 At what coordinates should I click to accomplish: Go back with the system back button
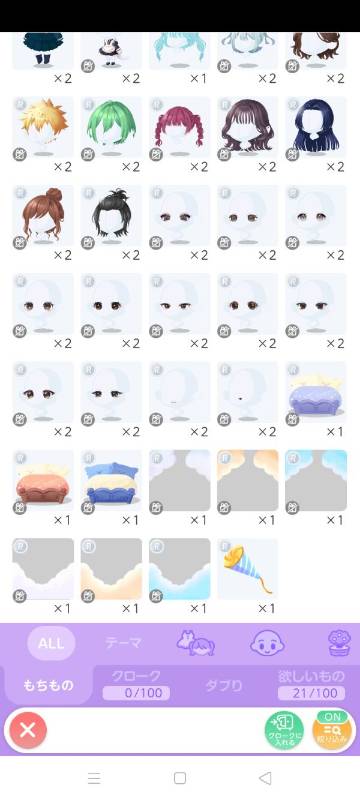265,778
